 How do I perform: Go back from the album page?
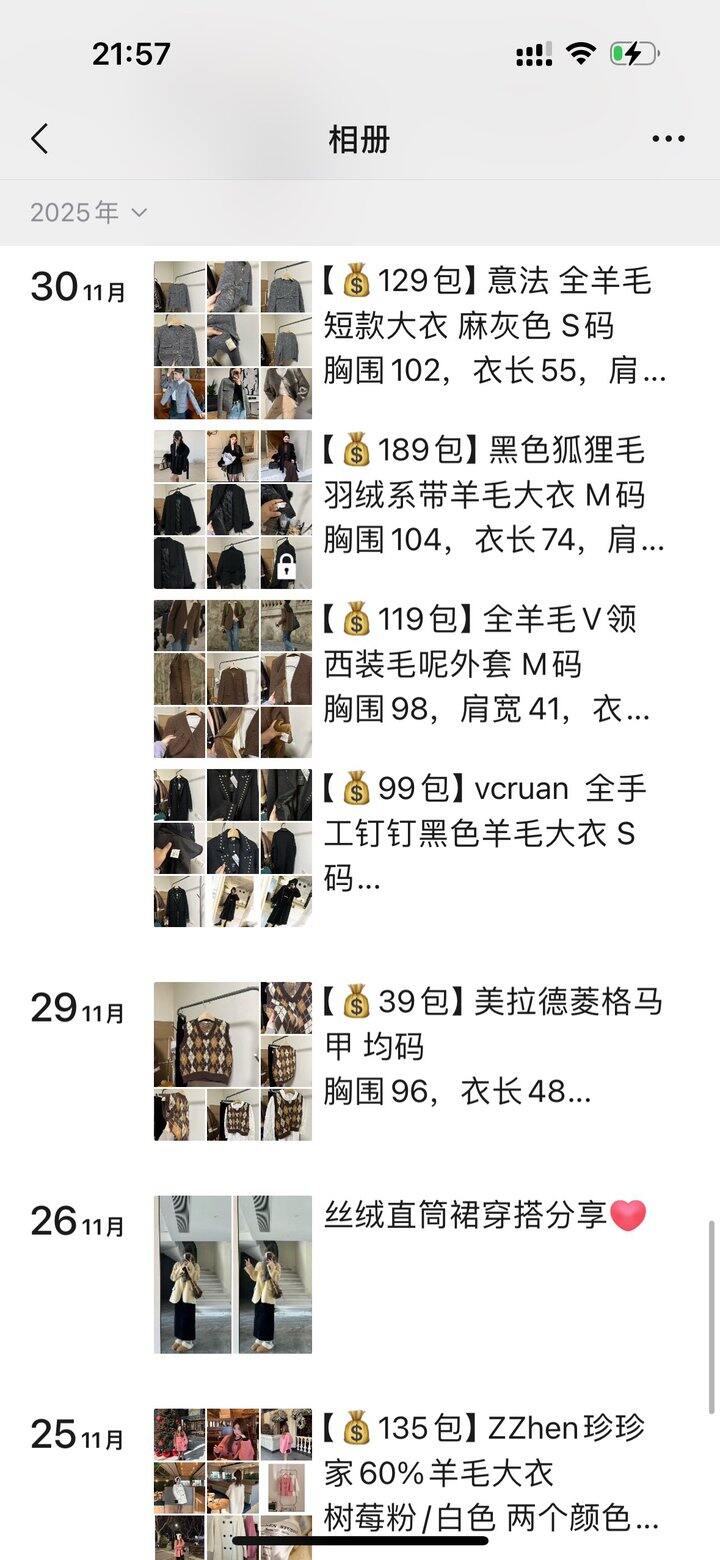[x=40, y=139]
